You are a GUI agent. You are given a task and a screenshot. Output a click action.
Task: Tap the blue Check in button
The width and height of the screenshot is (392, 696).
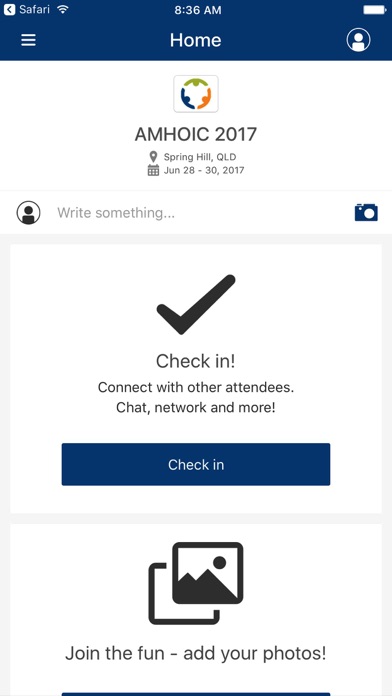click(x=196, y=464)
